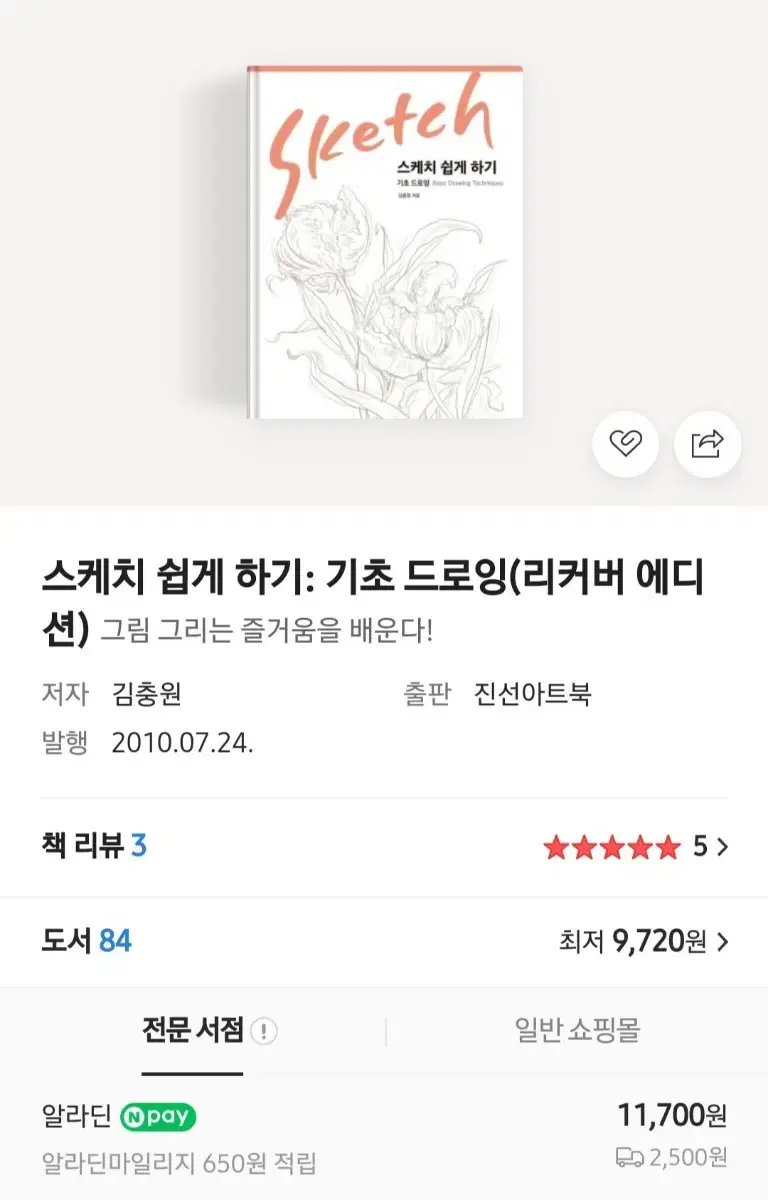Switch to the 일반 쇼핑몰 tab
Viewport: 768px width, 1200px height.
coord(578,1028)
